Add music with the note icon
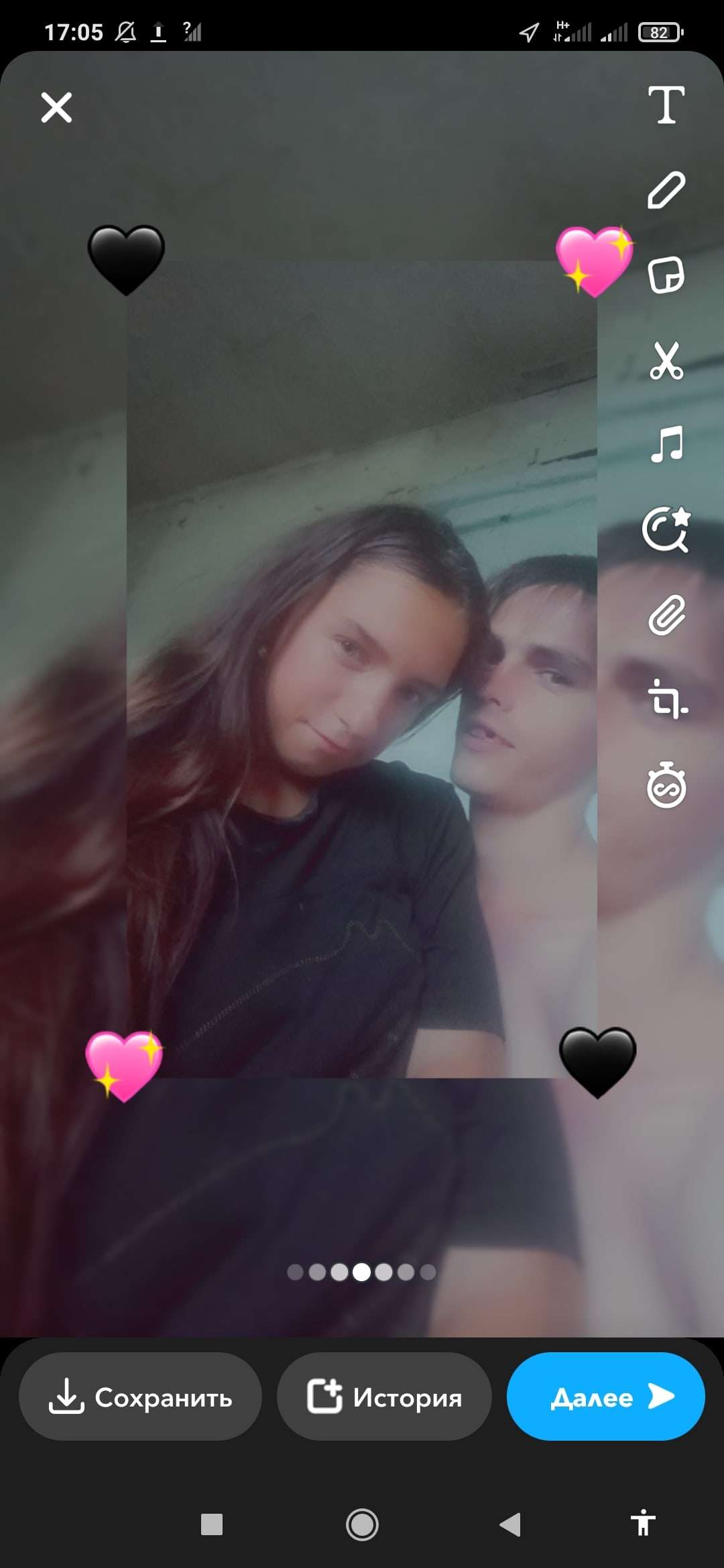This screenshot has height=1568, width=724. pos(666,445)
